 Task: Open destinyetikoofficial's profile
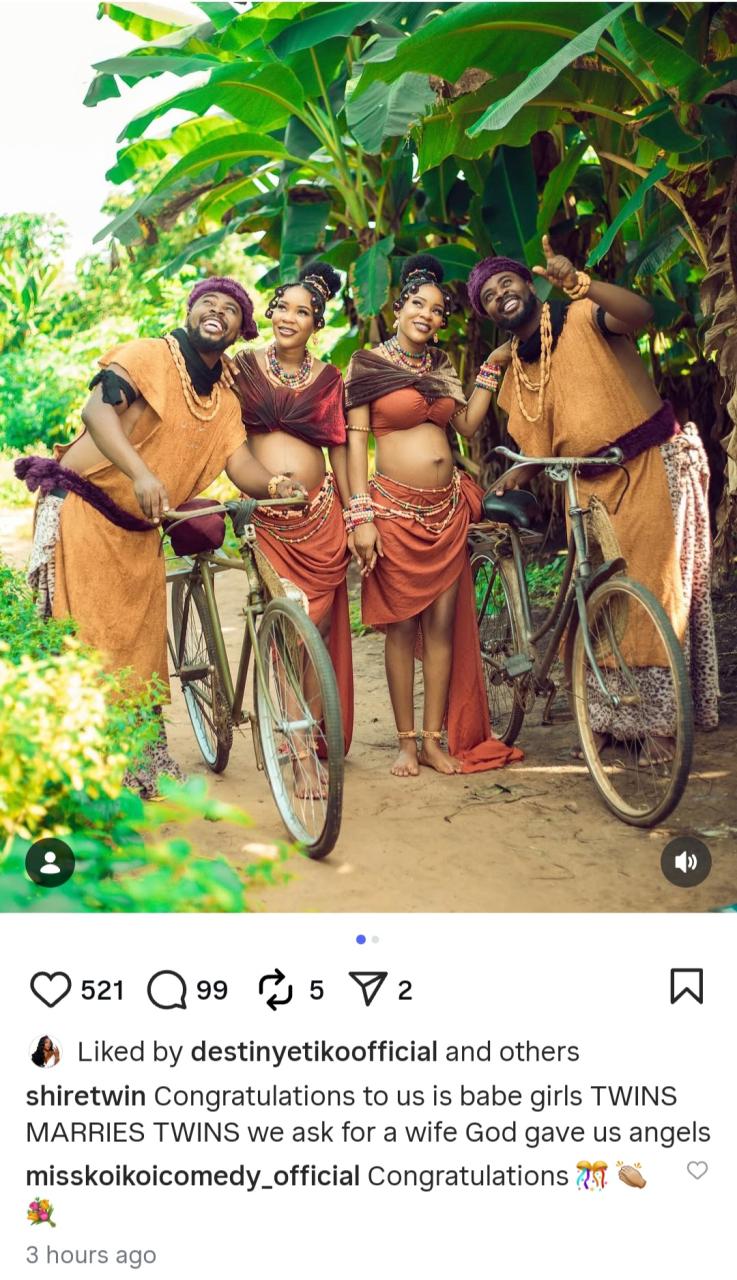313,1051
